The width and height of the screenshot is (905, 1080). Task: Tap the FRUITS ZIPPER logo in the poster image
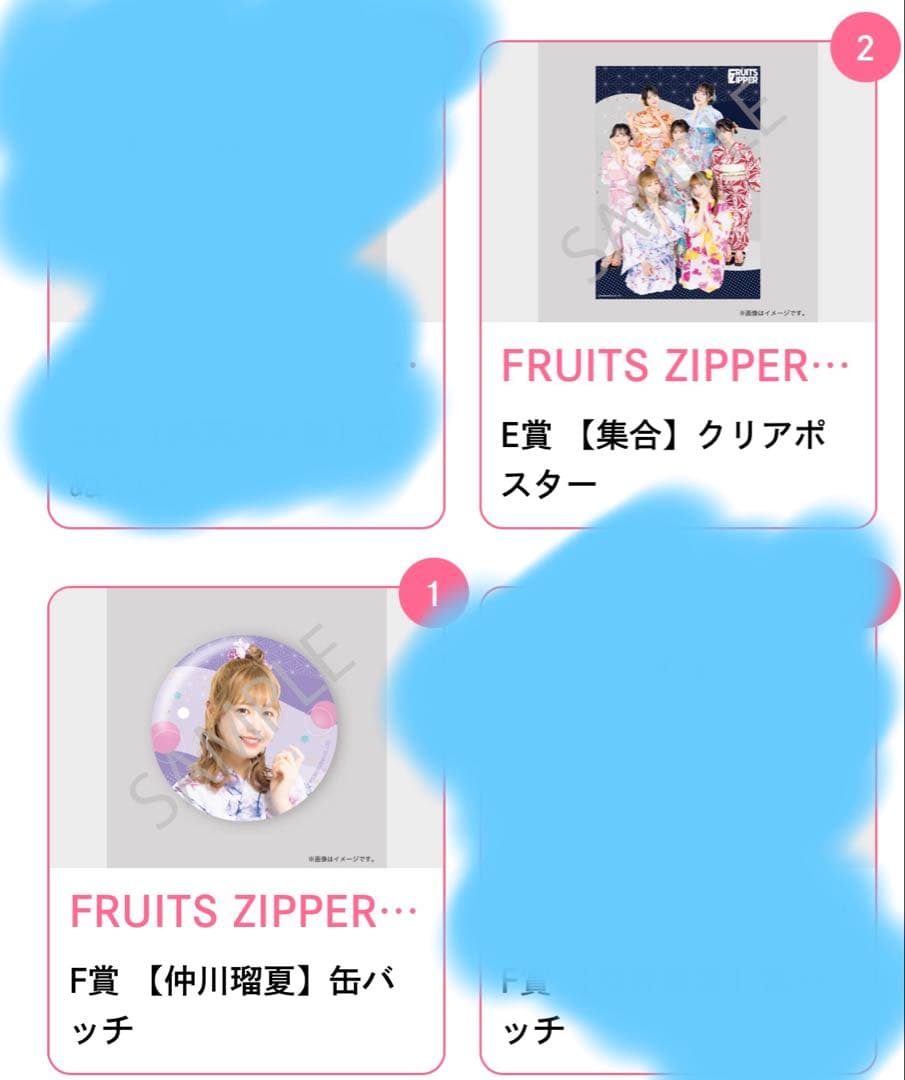pyautogui.click(x=745, y=78)
